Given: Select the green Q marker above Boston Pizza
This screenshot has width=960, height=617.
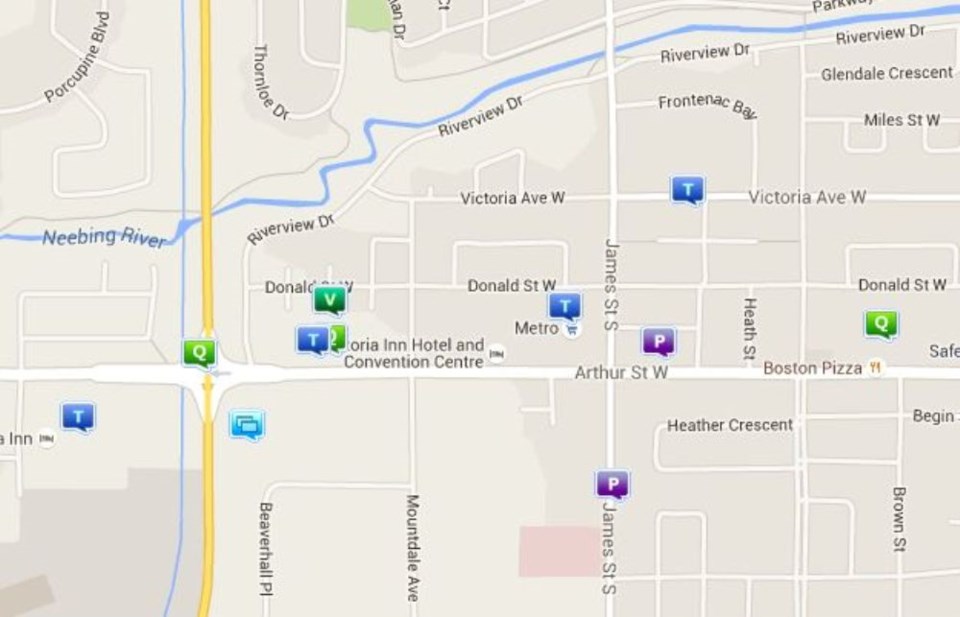Looking at the screenshot, I should [880, 323].
